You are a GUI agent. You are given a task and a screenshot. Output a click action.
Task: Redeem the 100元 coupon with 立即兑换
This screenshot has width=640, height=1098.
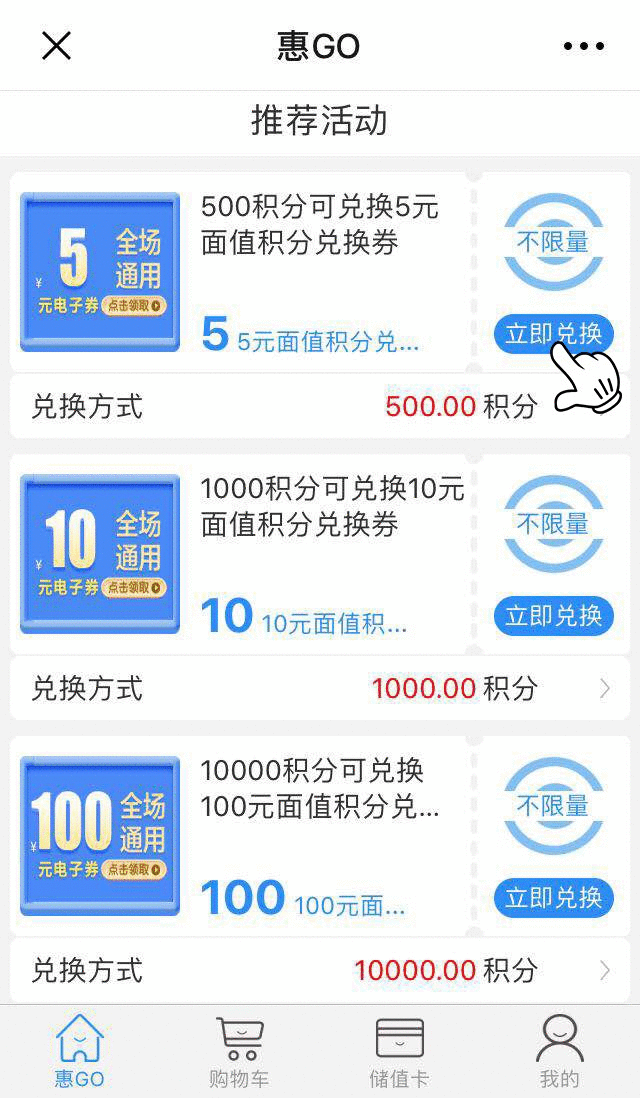click(x=553, y=897)
